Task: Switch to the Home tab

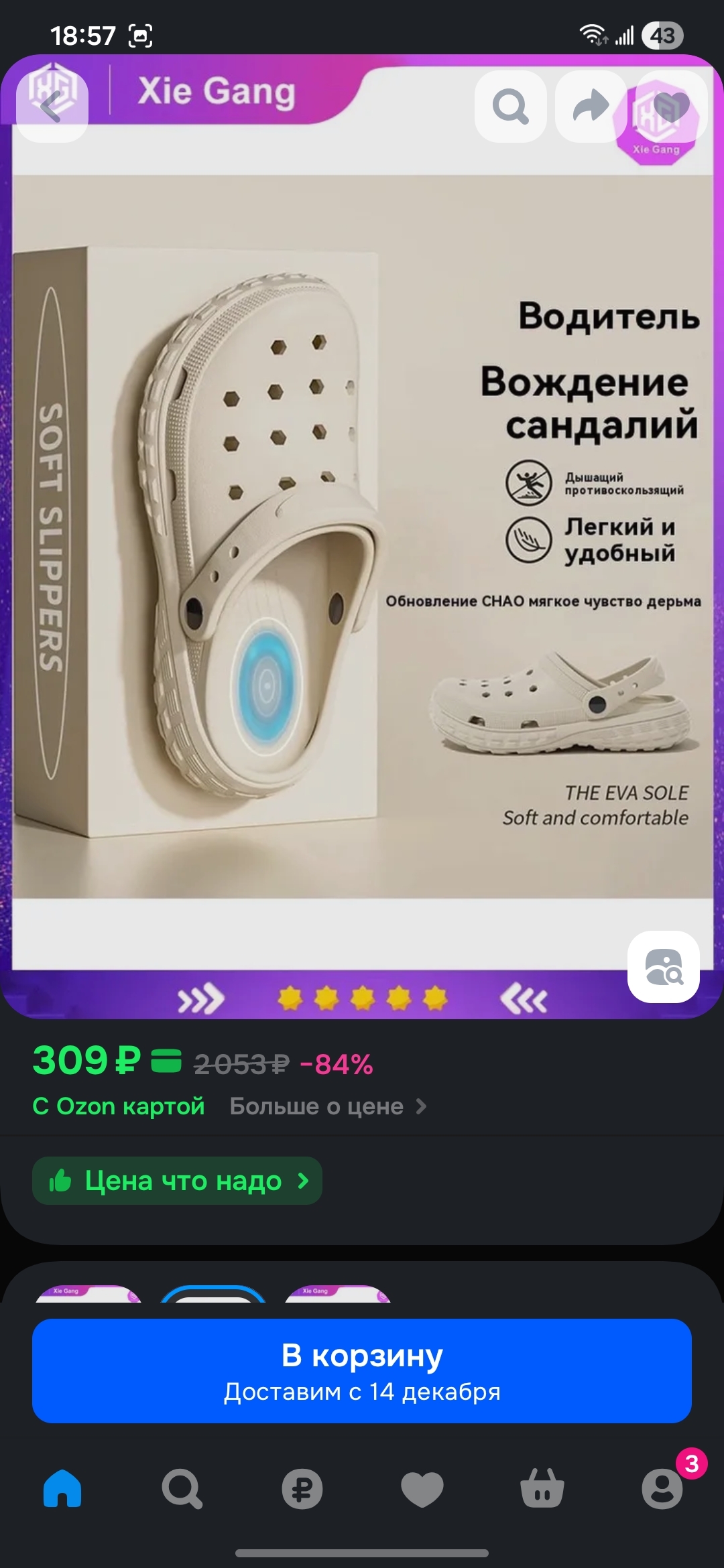Action: click(x=62, y=1489)
